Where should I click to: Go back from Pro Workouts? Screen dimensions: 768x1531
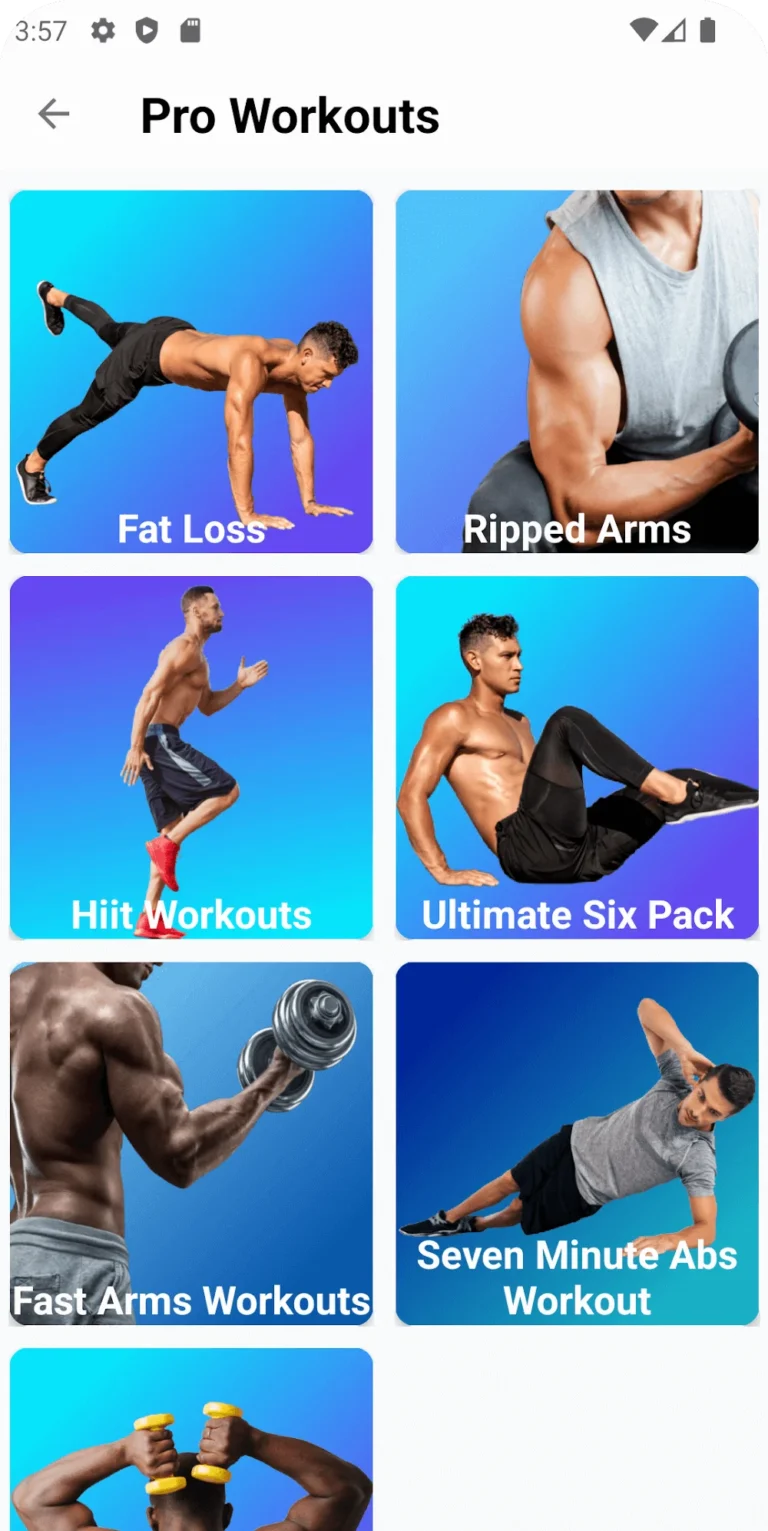click(54, 115)
